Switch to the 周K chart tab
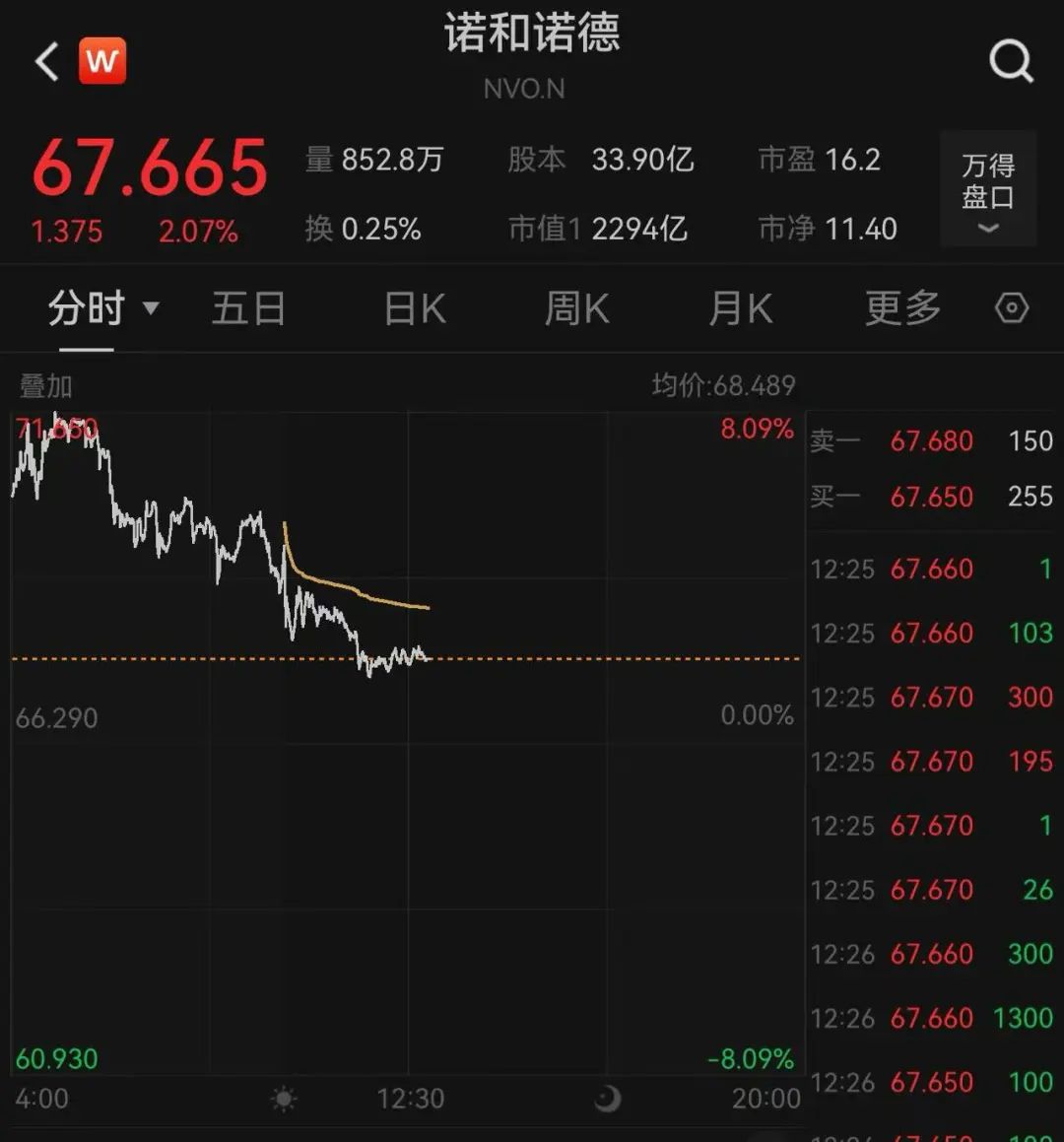Image resolution: width=1064 pixels, height=1142 pixels. click(x=577, y=308)
